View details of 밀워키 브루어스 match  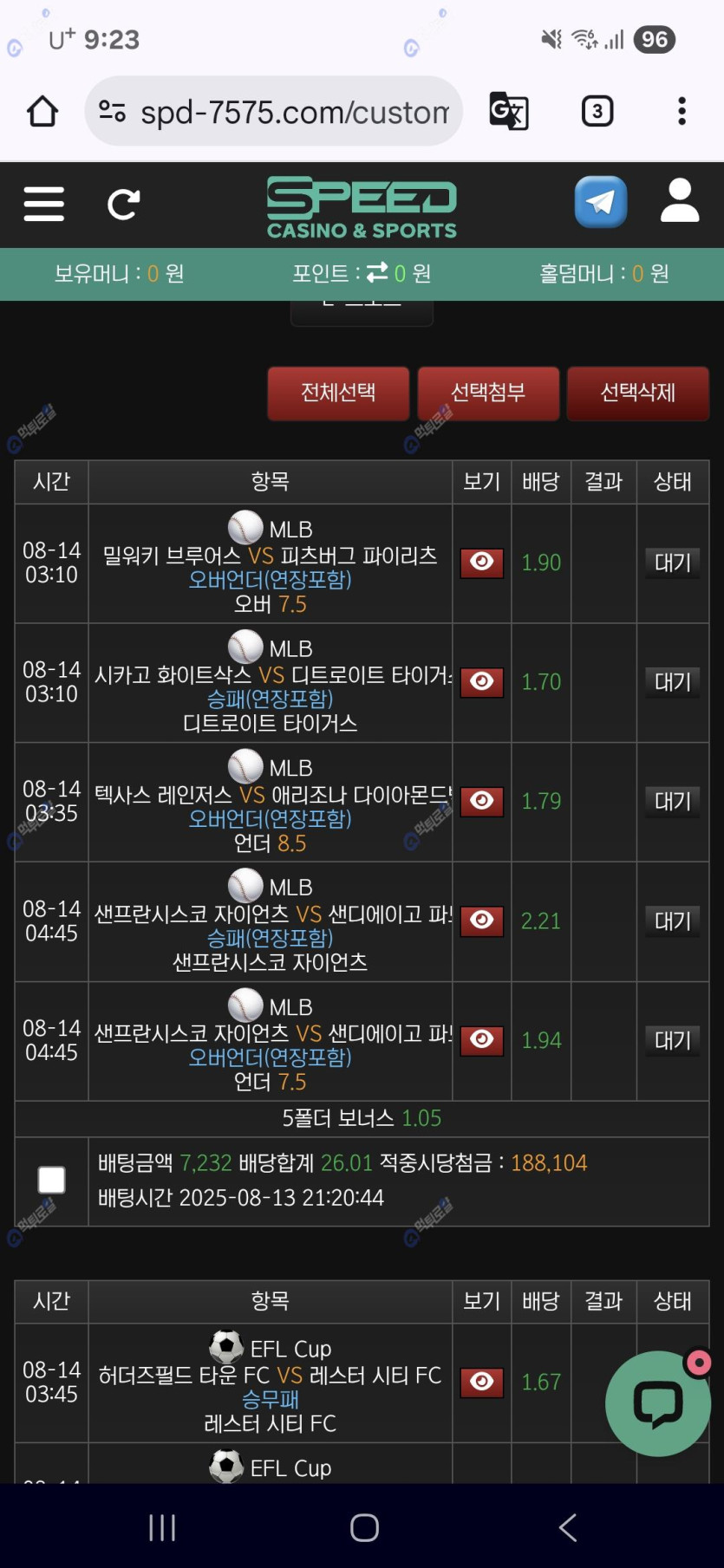click(481, 563)
